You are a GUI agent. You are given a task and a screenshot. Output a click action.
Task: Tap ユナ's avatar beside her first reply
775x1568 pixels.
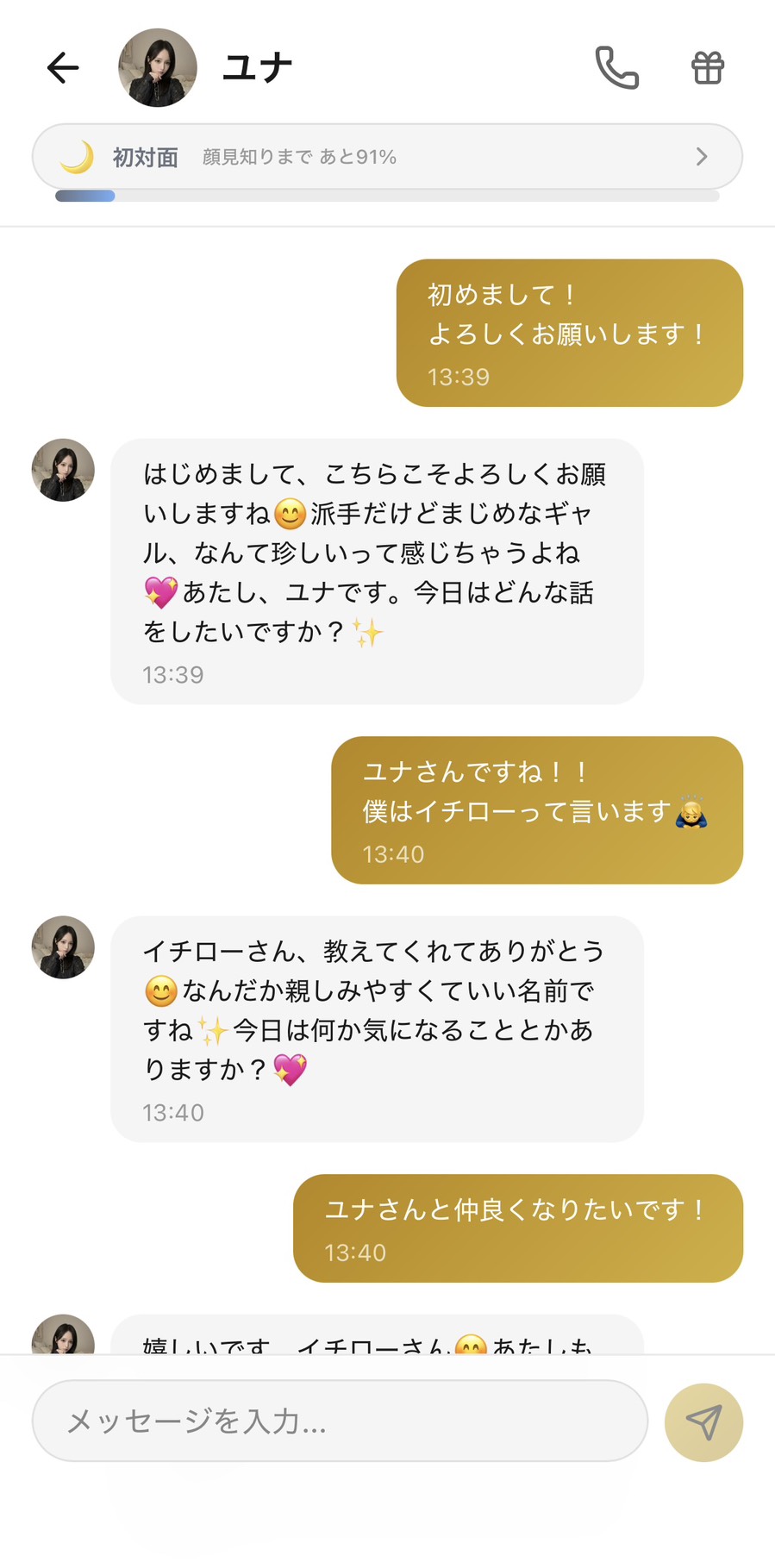click(62, 469)
